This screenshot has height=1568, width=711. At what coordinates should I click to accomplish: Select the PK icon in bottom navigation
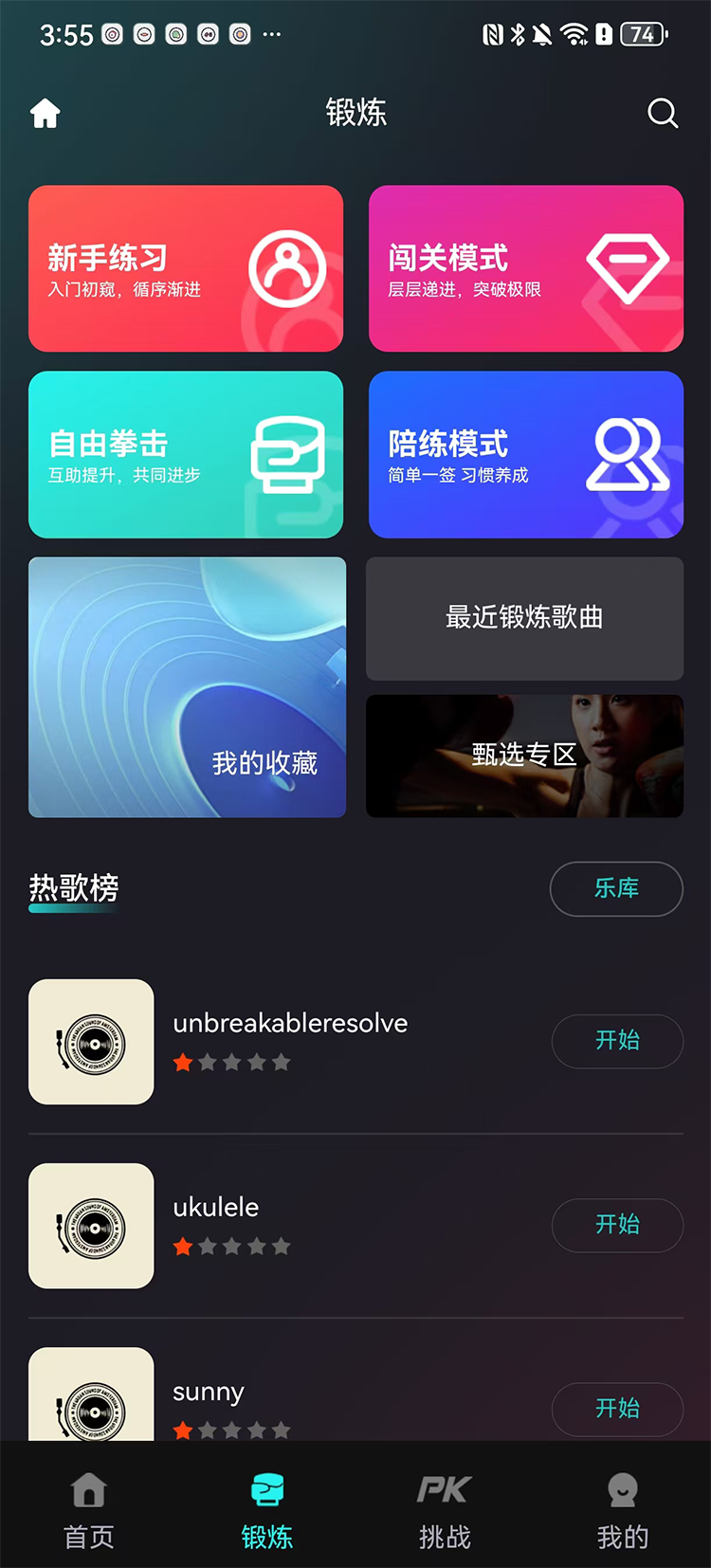pyautogui.click(x=444, y=1489)
